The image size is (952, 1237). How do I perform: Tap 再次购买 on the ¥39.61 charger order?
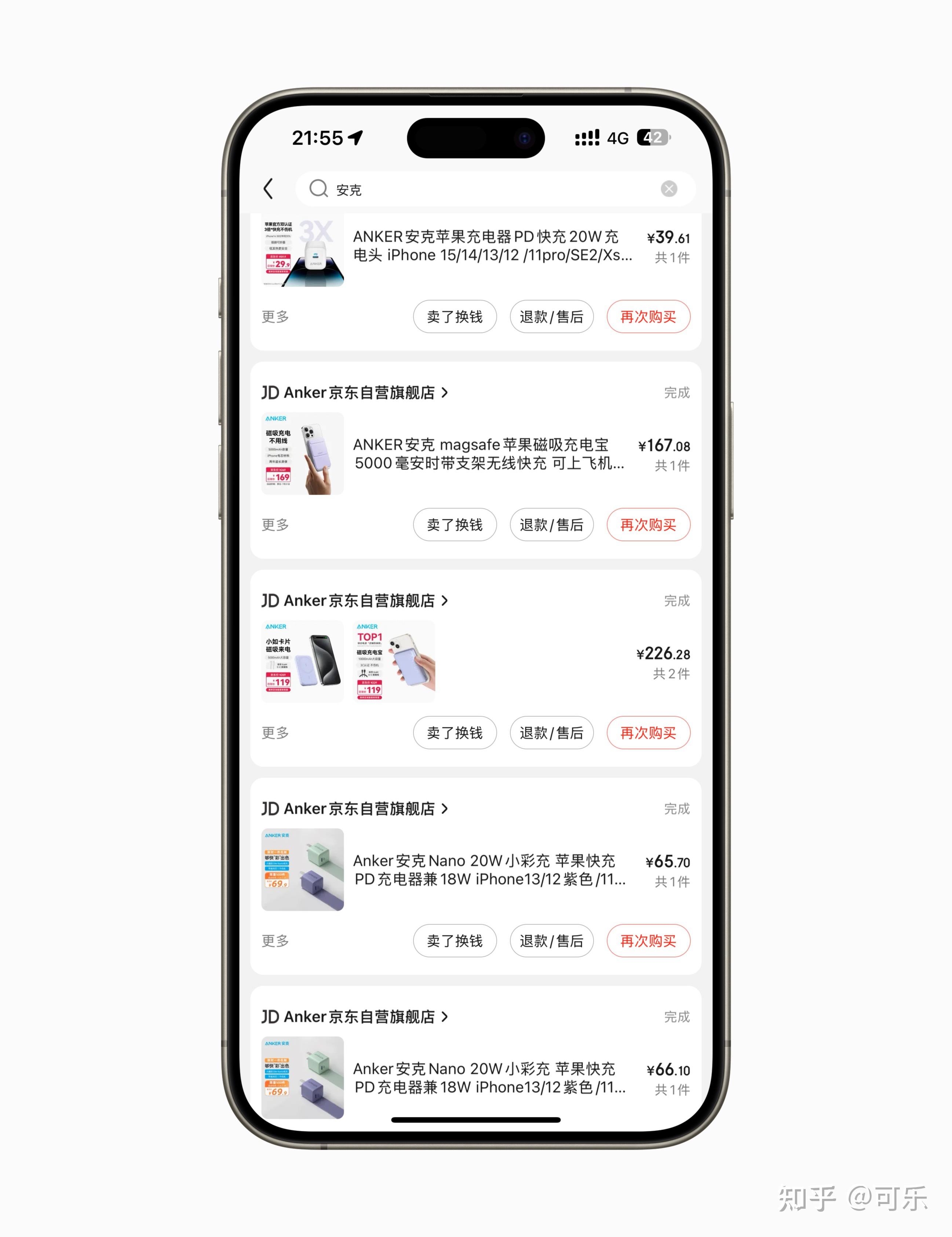point(648,317)
